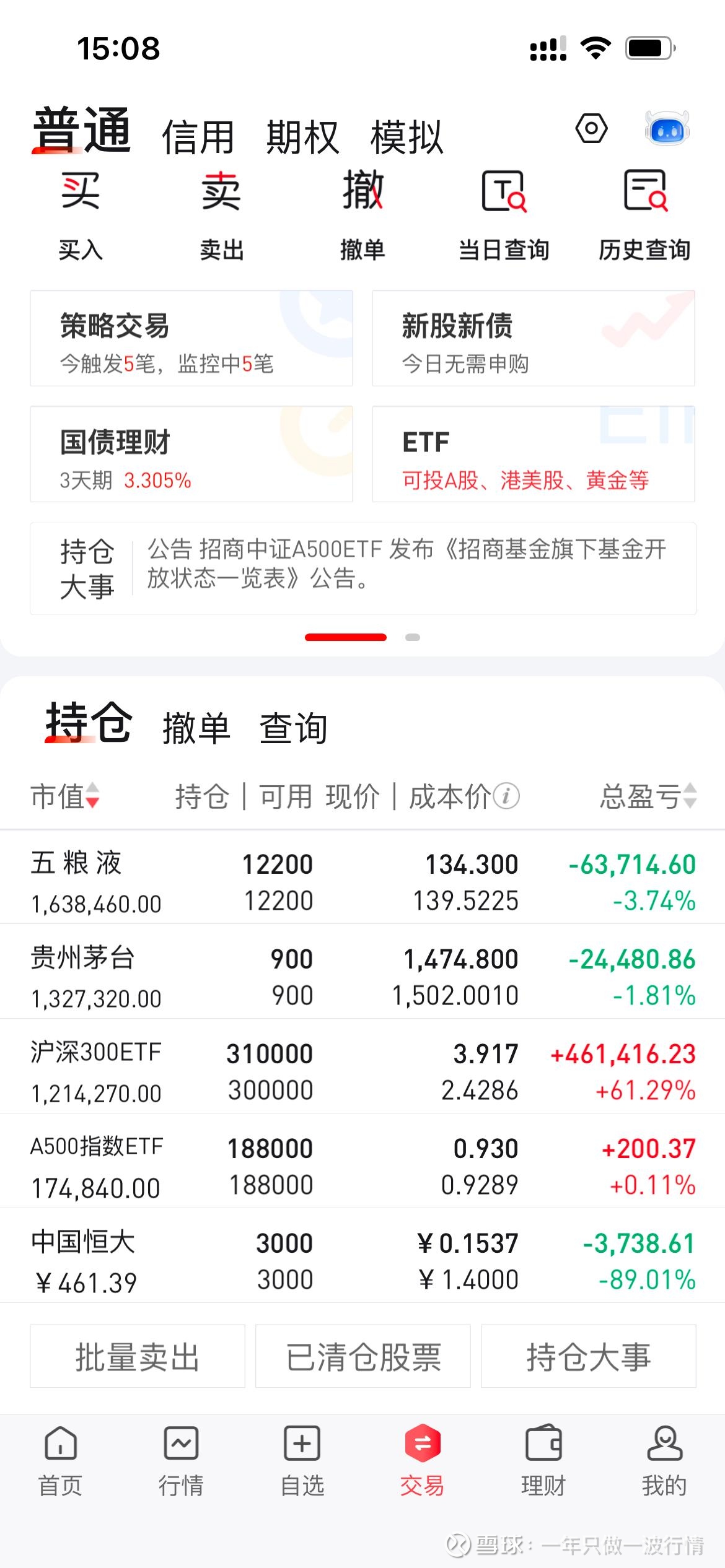Switch announcement carousel to second page
725x1568 pixels.
point(411,637)
